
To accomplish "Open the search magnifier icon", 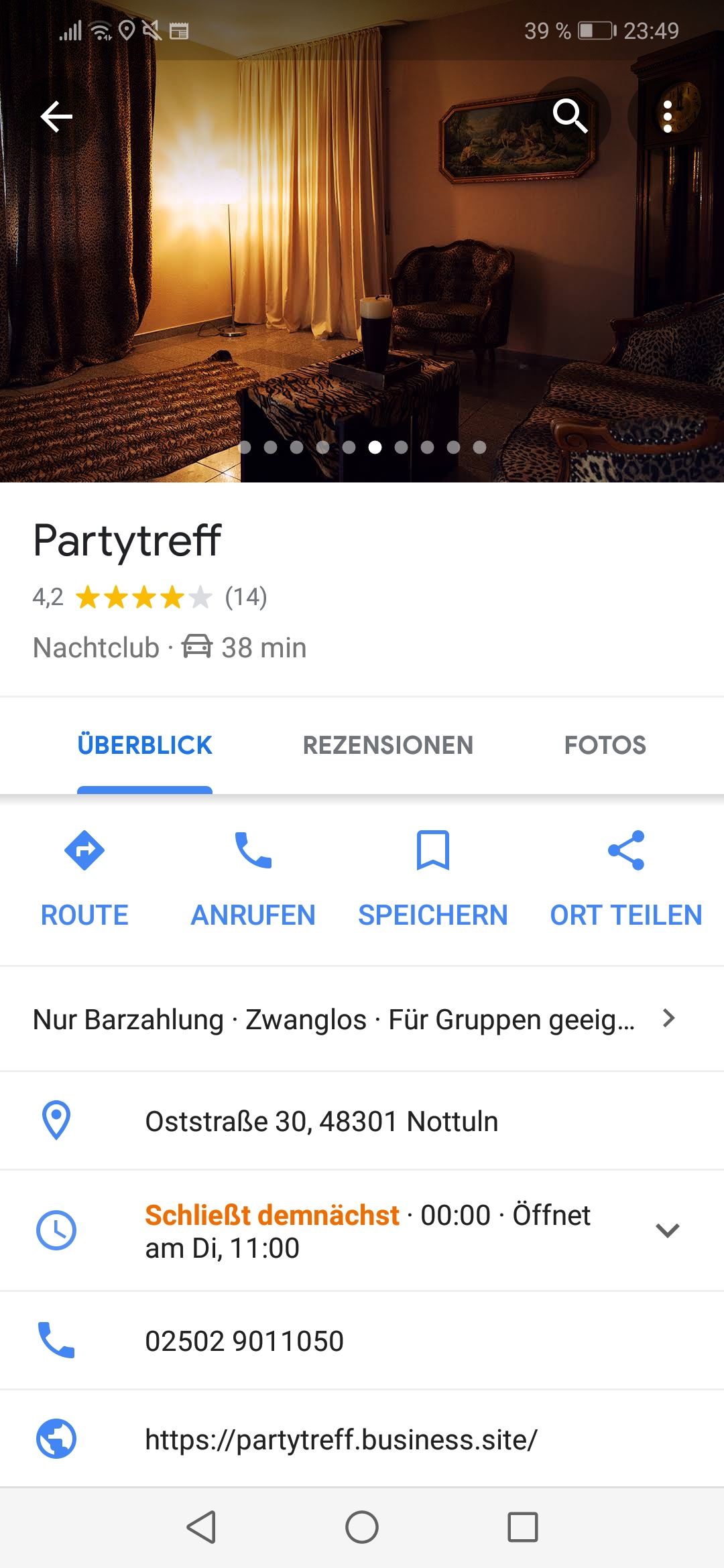I will click(571, 115).
